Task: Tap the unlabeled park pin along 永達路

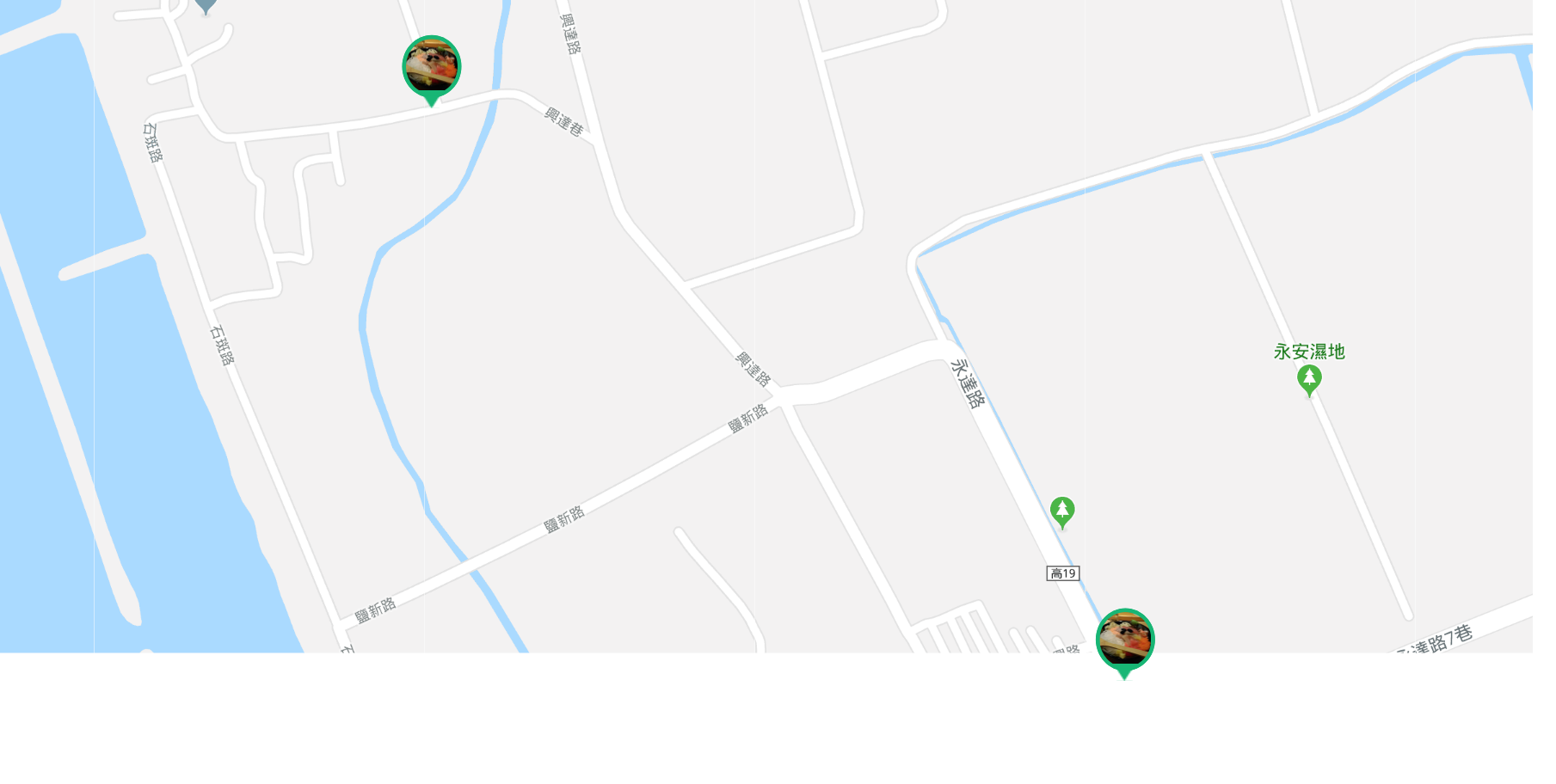Action: (x=1062, y=511)
